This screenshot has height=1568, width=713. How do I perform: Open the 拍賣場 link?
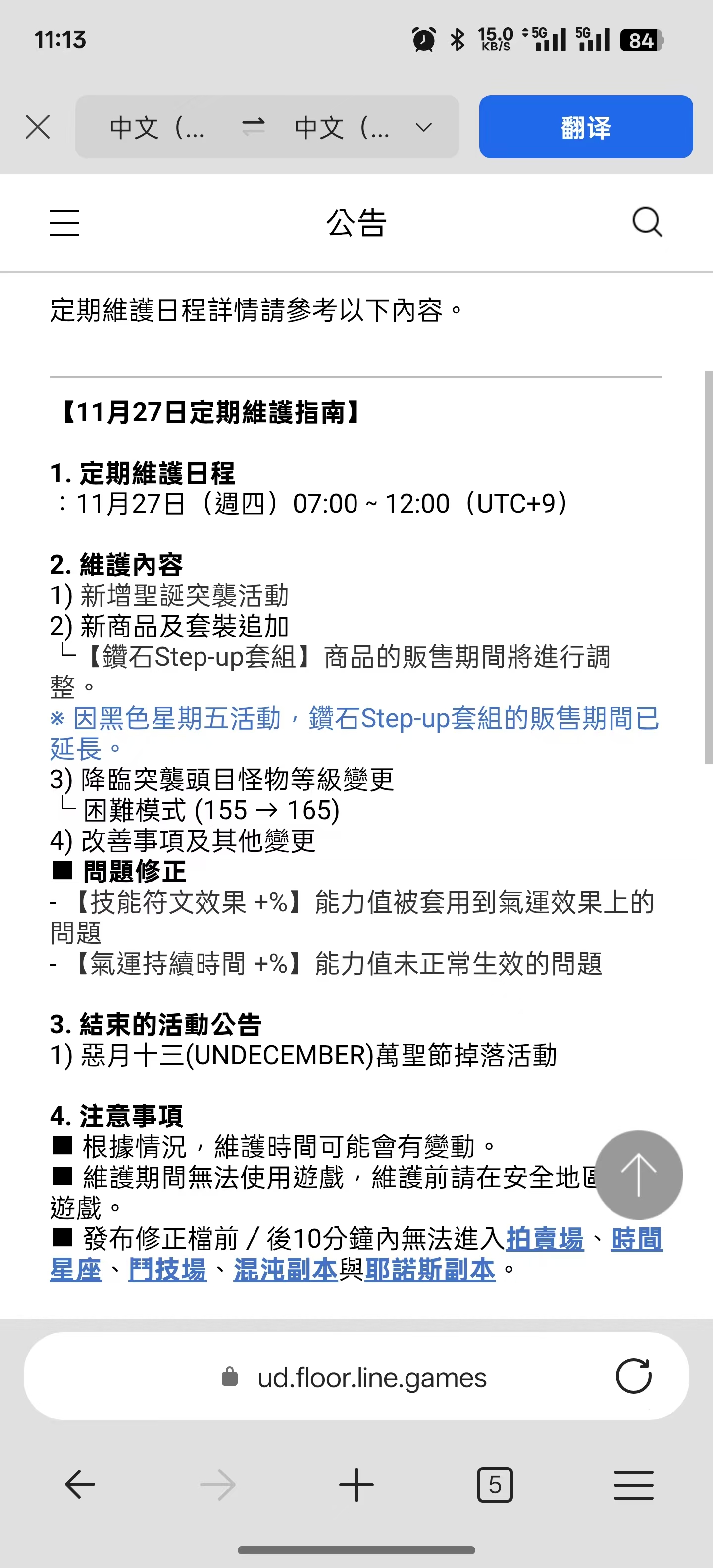[x=545, y=1240]
